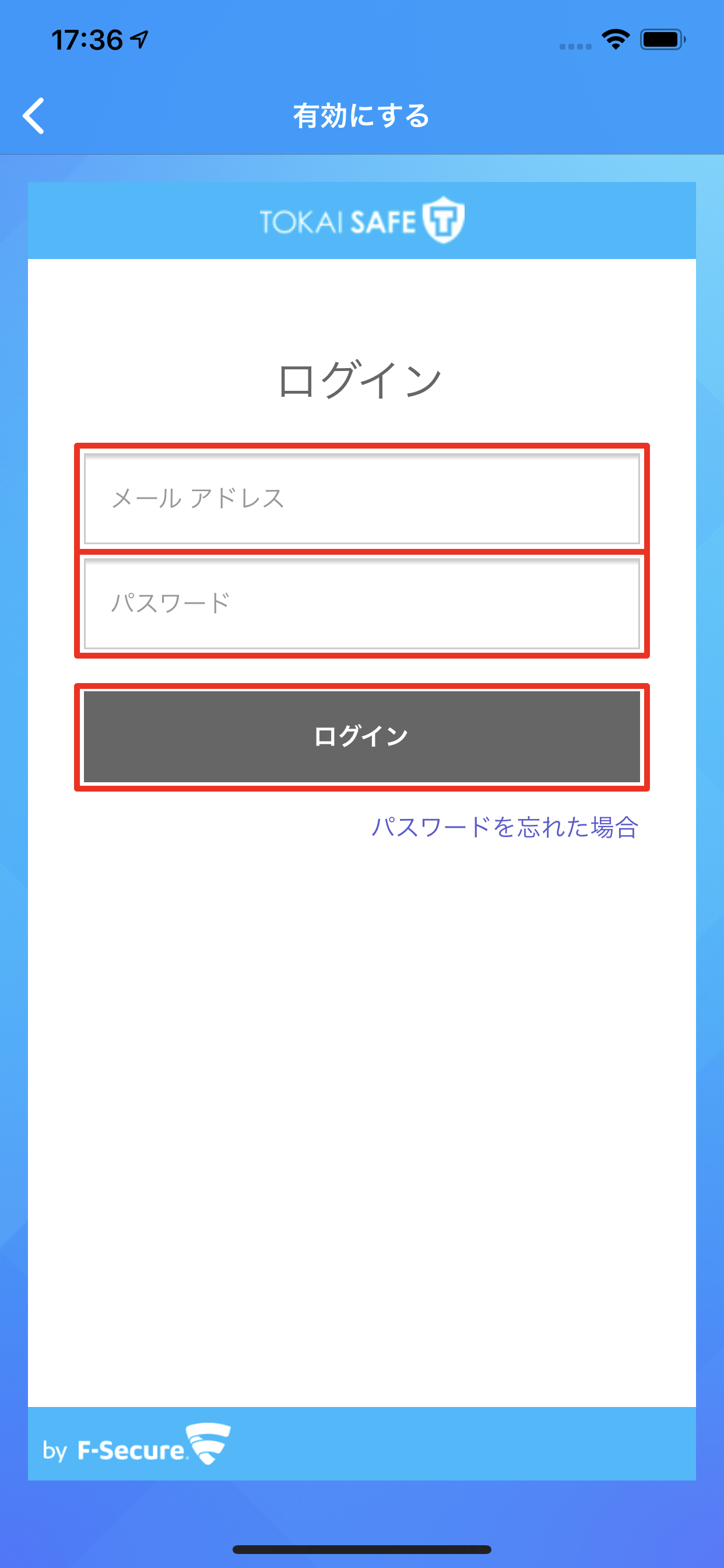The width and height of the screenshot is (724, 1568).
Task: Select the 有効にする title bar text
Action: pyautogui.click(x=362, y=114)
